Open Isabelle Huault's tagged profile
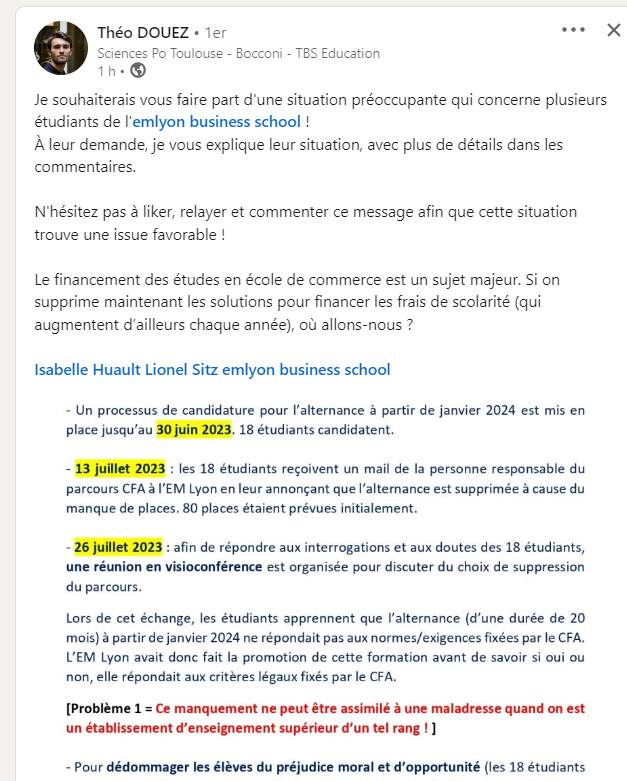The height and width of the screenshot is (781, 627). tap(88, 370)
